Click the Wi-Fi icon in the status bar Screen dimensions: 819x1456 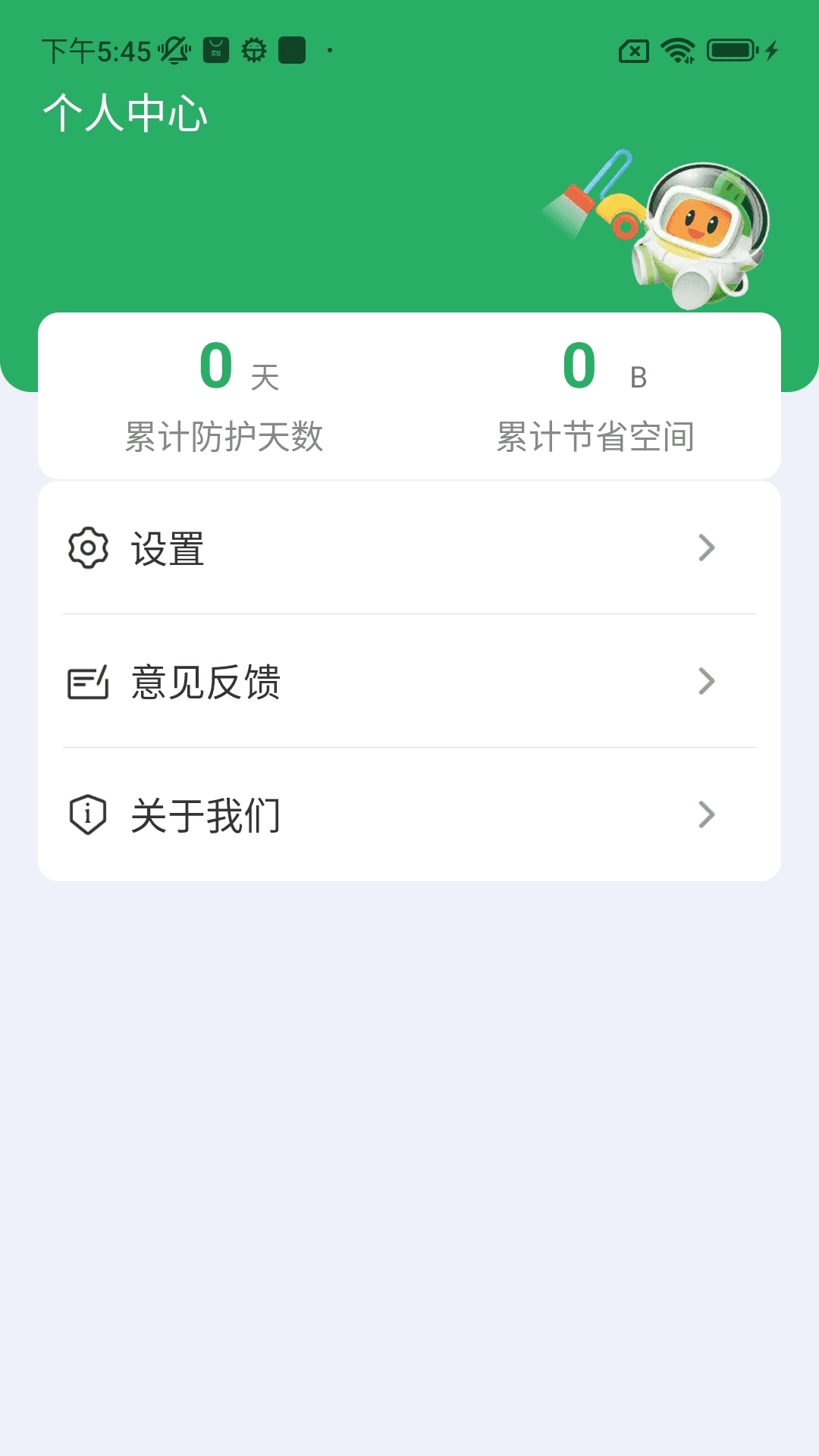pyautogui.click(x=677, y=50)
